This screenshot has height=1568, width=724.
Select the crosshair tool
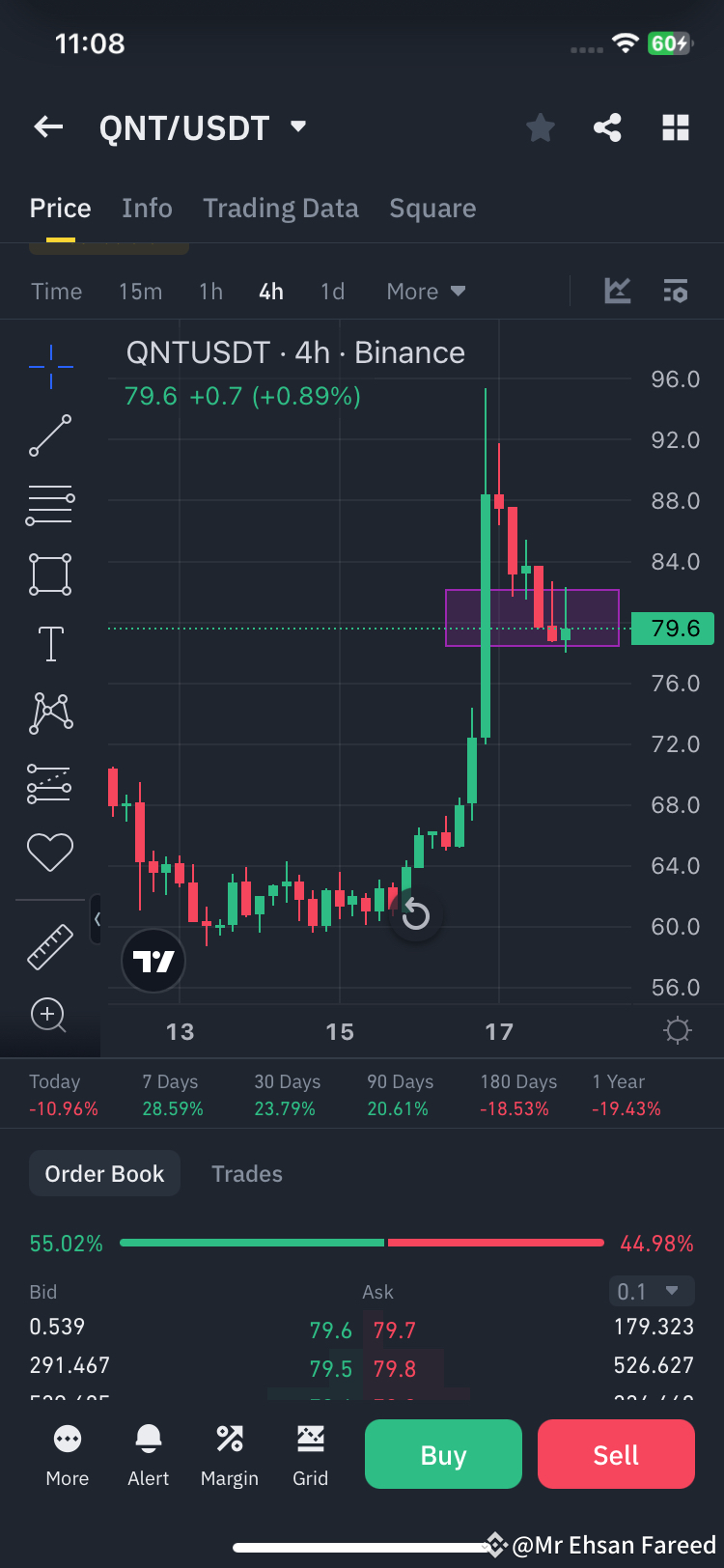pos(49,367)
